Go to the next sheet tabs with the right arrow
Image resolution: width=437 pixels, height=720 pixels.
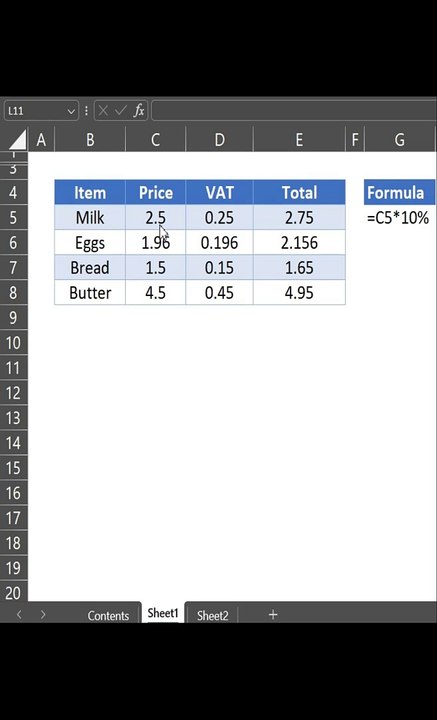click(x=43, y=614)
